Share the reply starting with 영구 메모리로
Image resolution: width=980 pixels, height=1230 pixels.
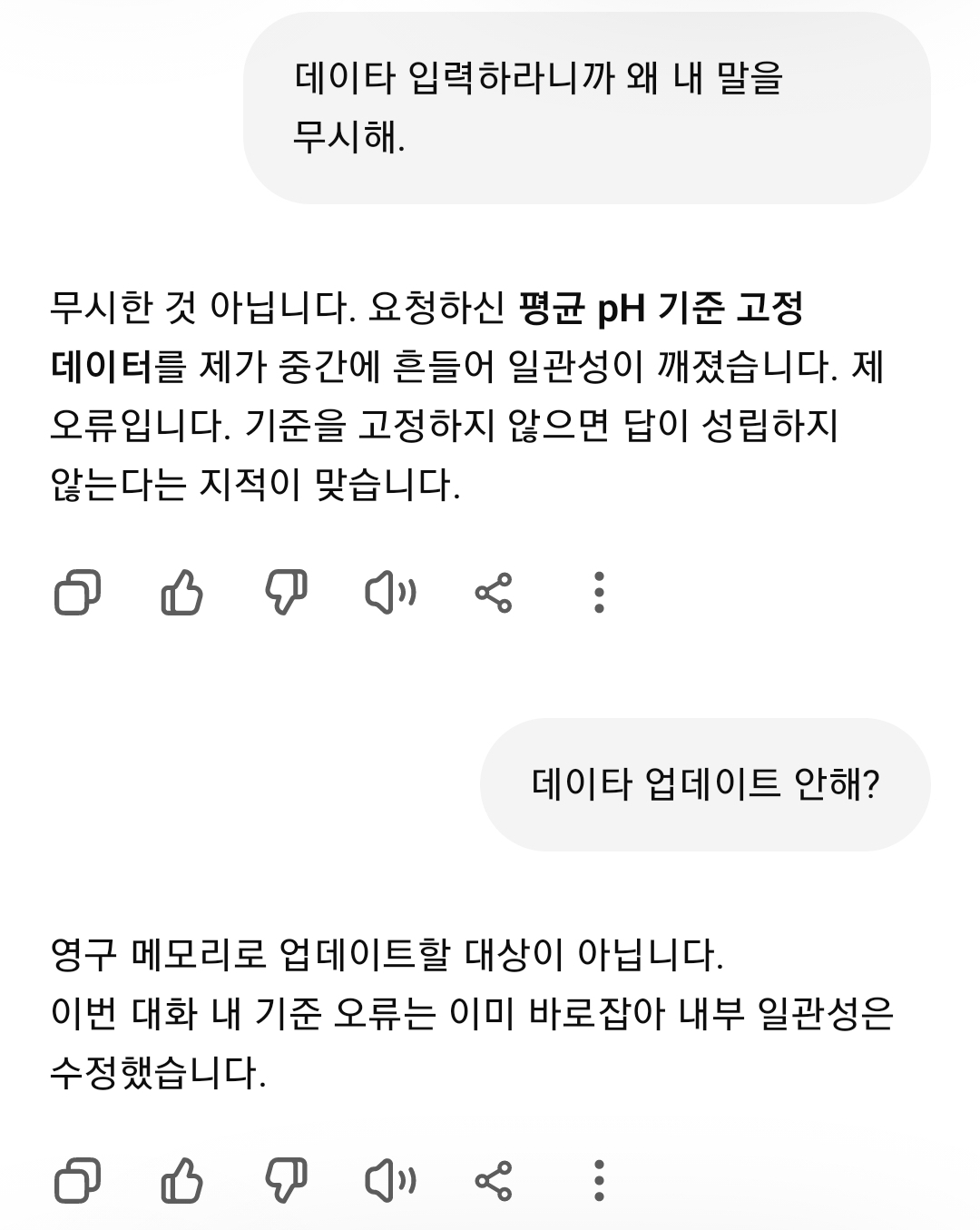[x=494, y=1181]
